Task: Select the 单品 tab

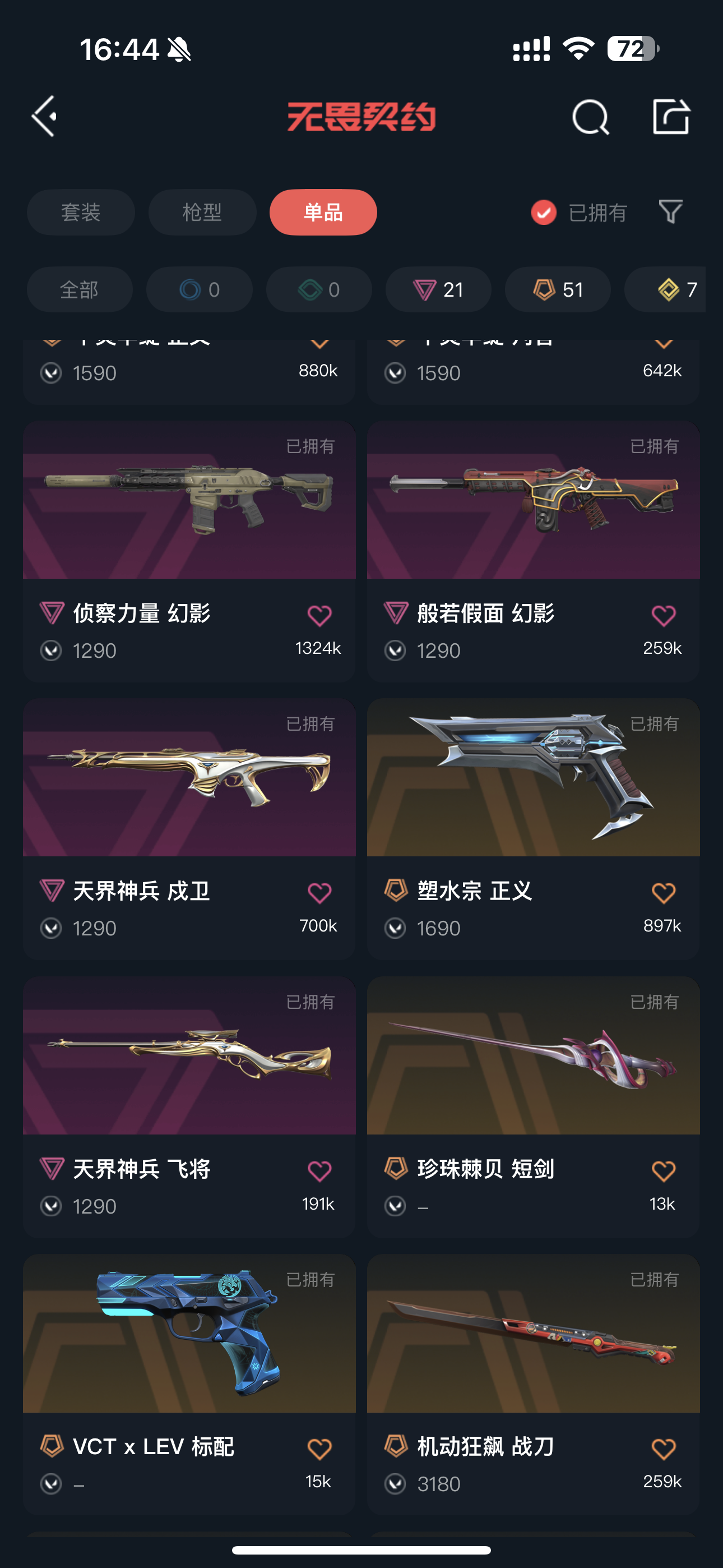Action: coord(323,213)
